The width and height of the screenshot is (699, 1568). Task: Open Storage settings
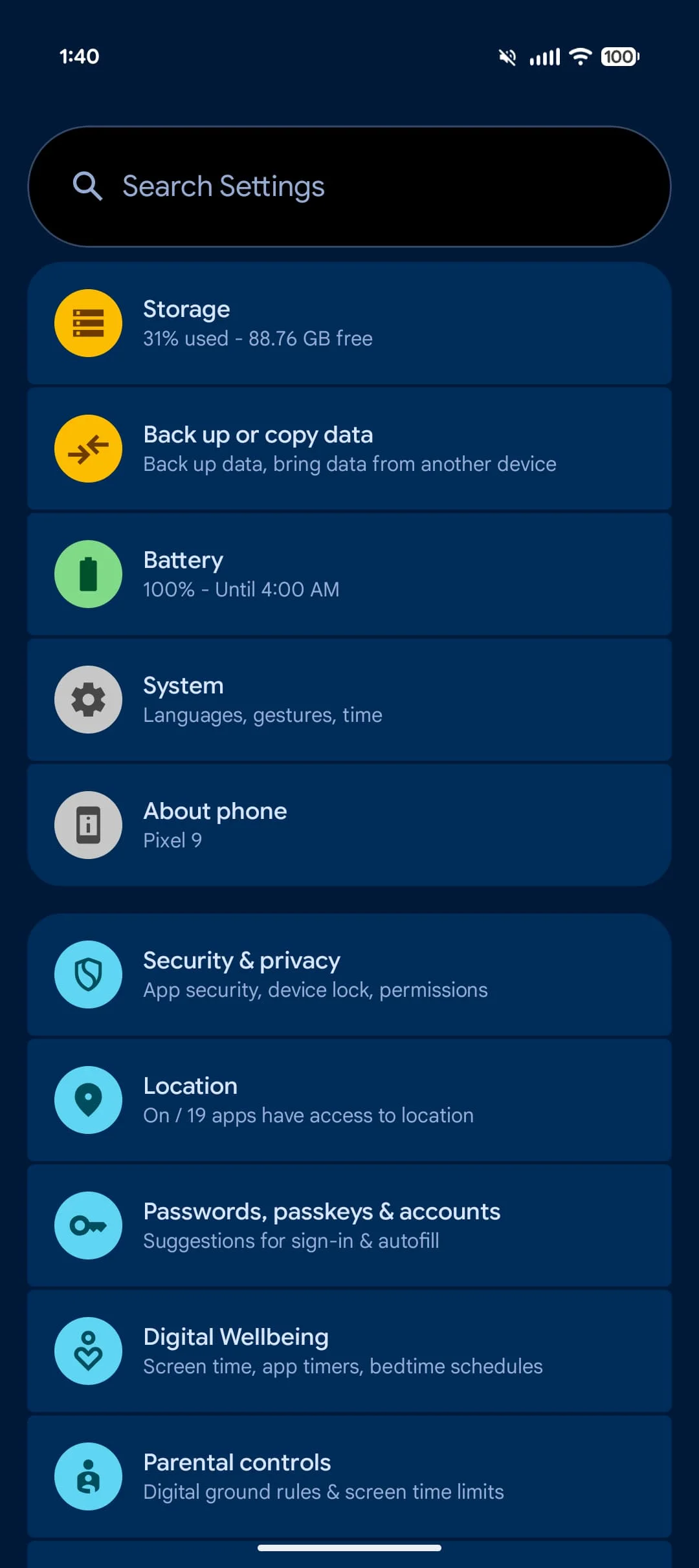pos(349,323)
